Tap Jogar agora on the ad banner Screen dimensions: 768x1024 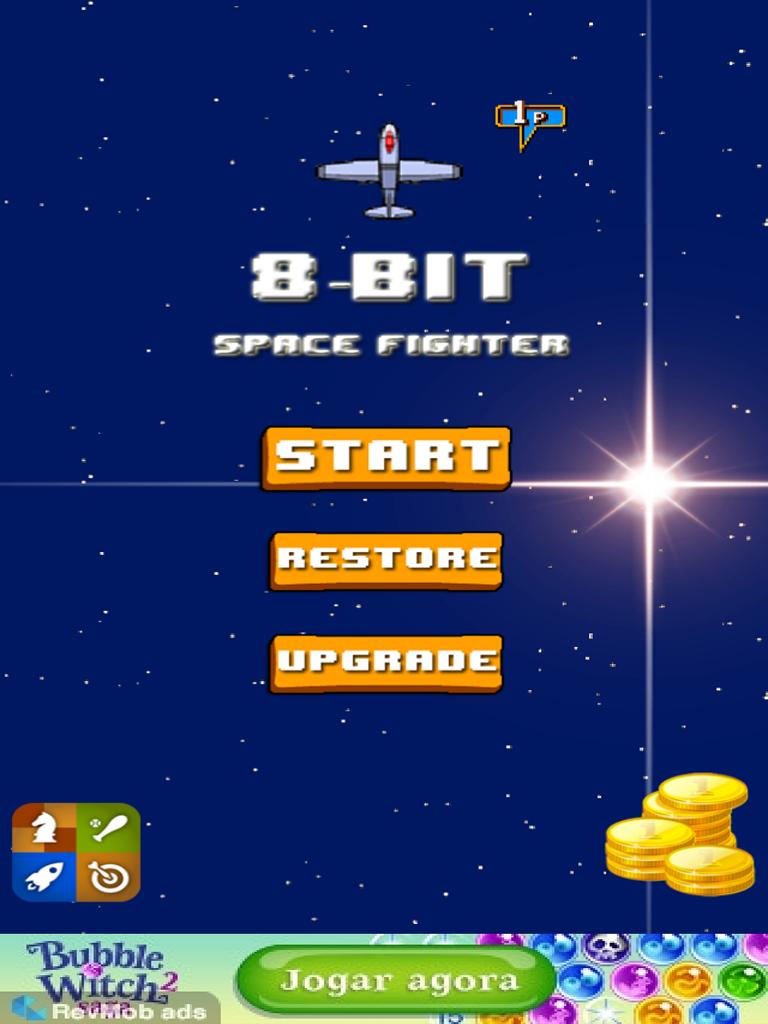click(396, 979)
